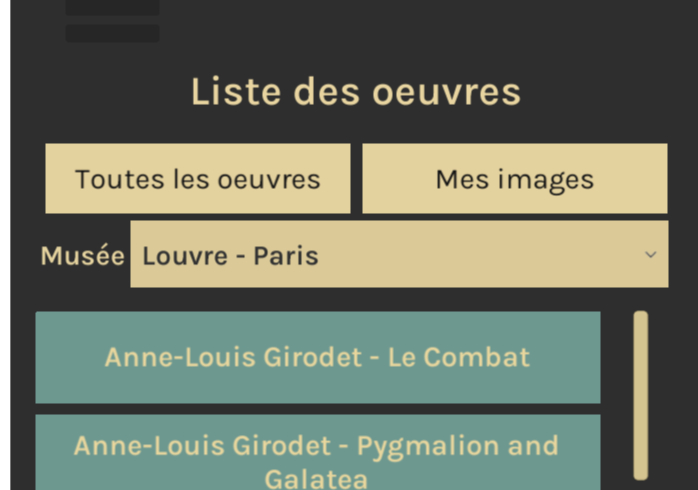The width and height of the screenshot is (698, 490).
Task: Select Toutes les oeuvres
Action: 197,179
